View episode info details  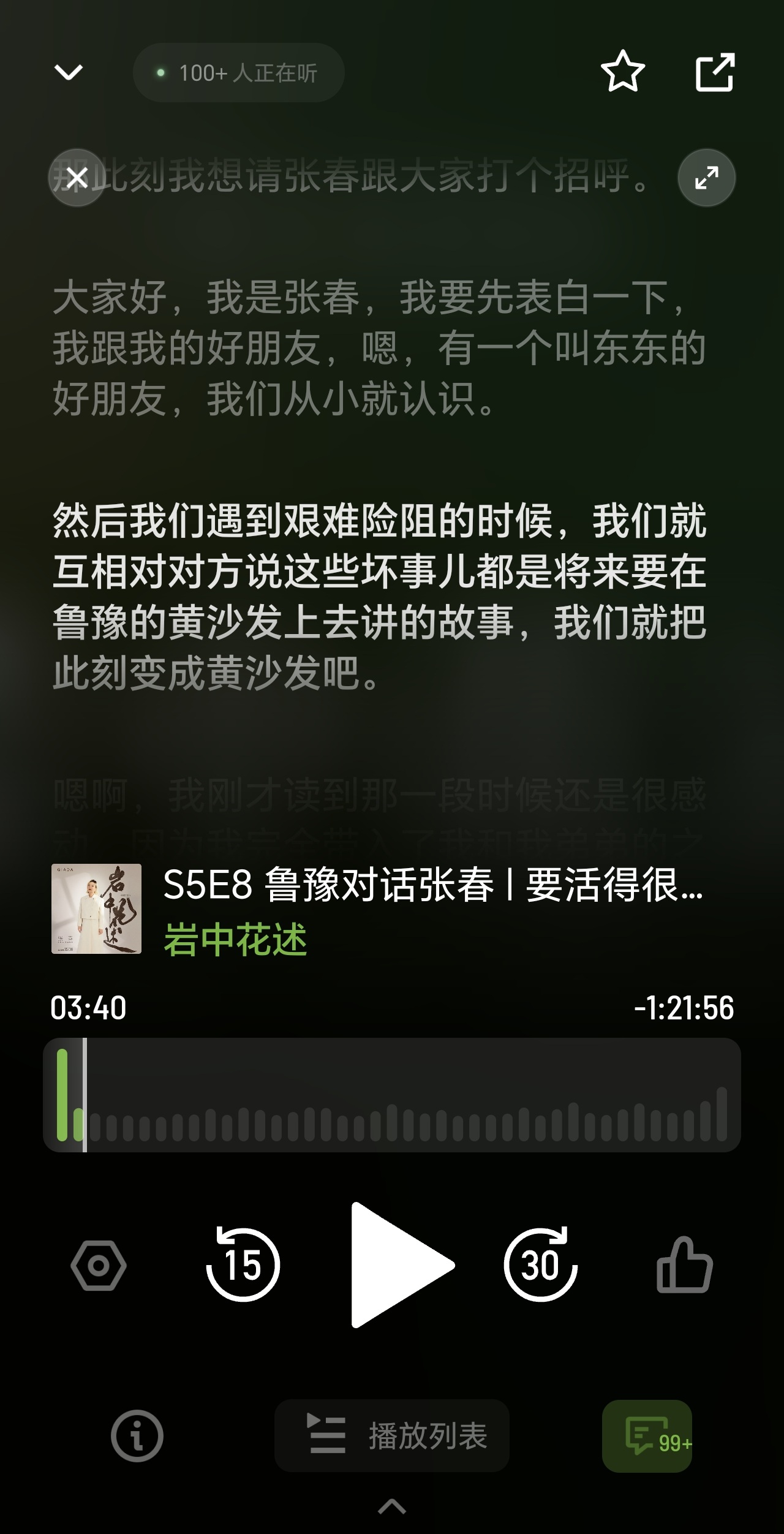point(137,1437)
